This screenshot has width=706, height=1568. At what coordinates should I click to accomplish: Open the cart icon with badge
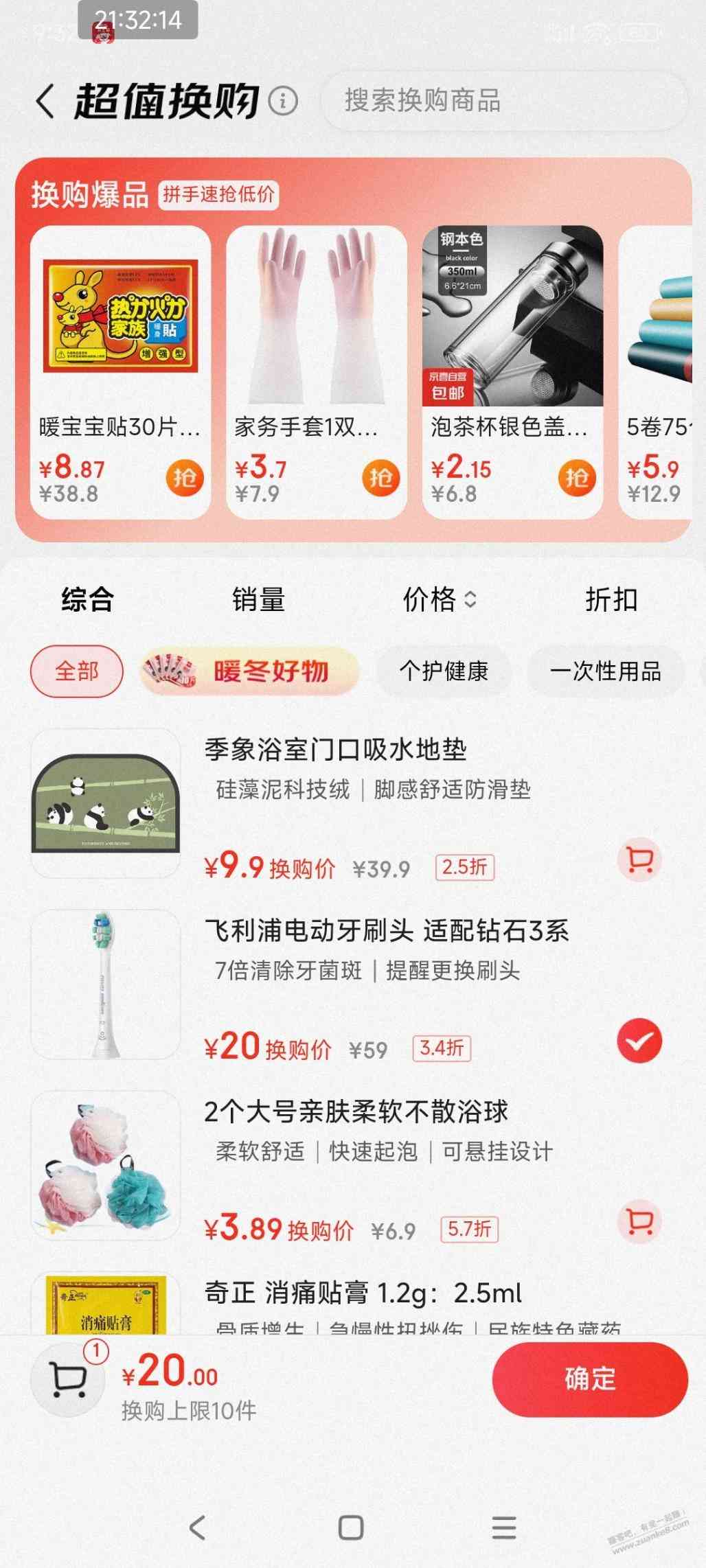coord(69,1377)
